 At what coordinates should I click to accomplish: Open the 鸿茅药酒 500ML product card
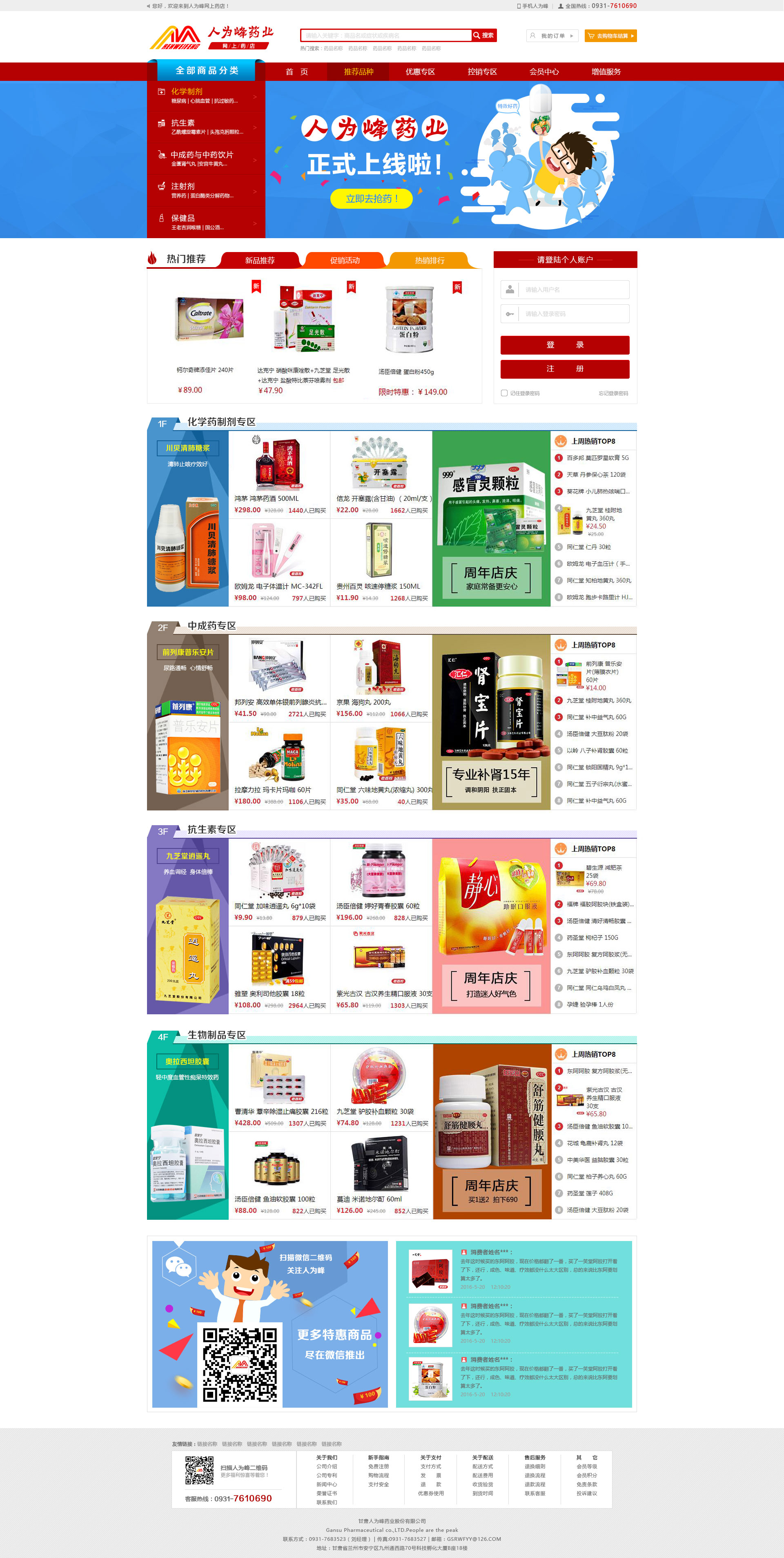coord(278,472)
